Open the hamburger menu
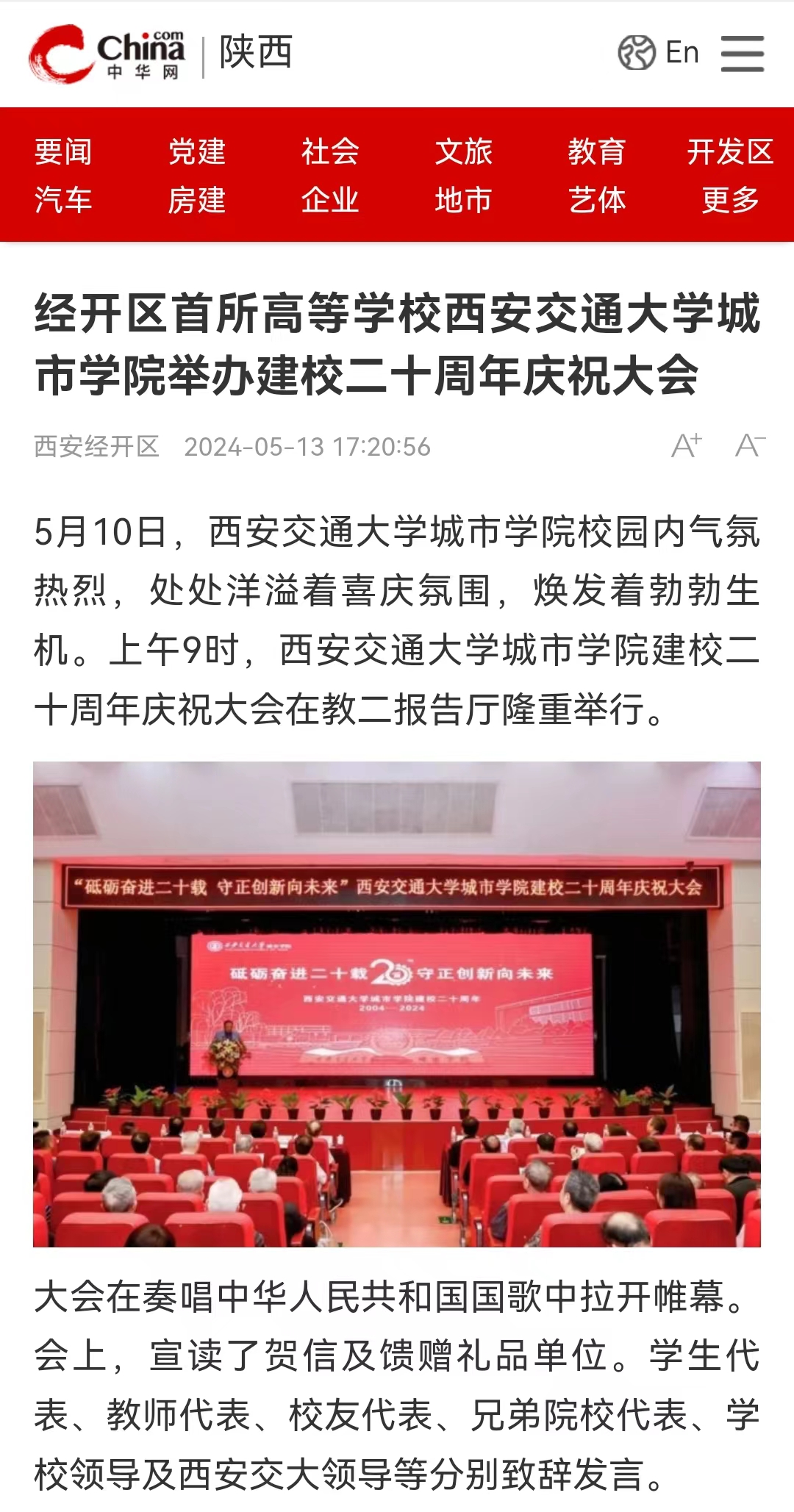This screenshot has height=1512, width=794. pos(742,54)
